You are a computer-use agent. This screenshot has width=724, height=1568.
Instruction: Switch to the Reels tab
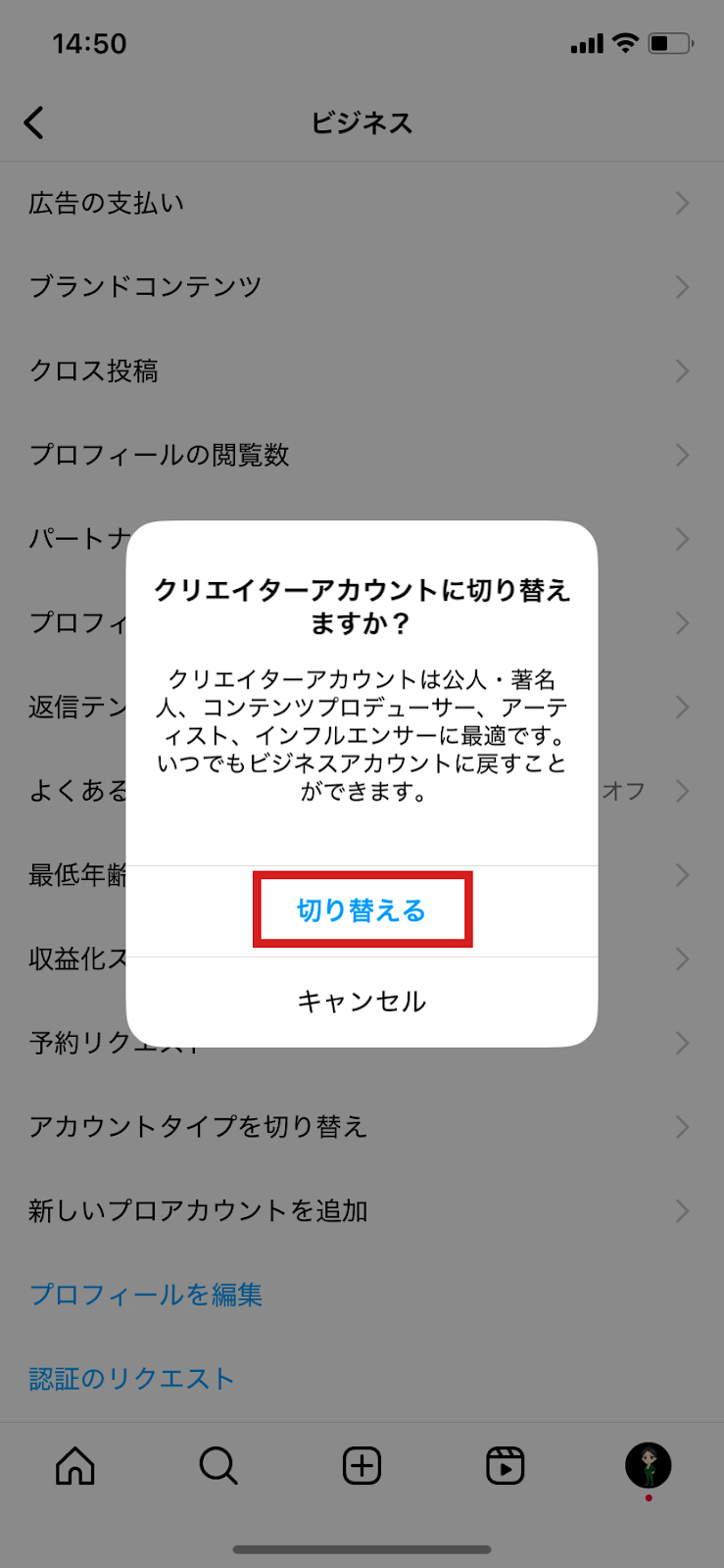click(x=505, y=1467)
